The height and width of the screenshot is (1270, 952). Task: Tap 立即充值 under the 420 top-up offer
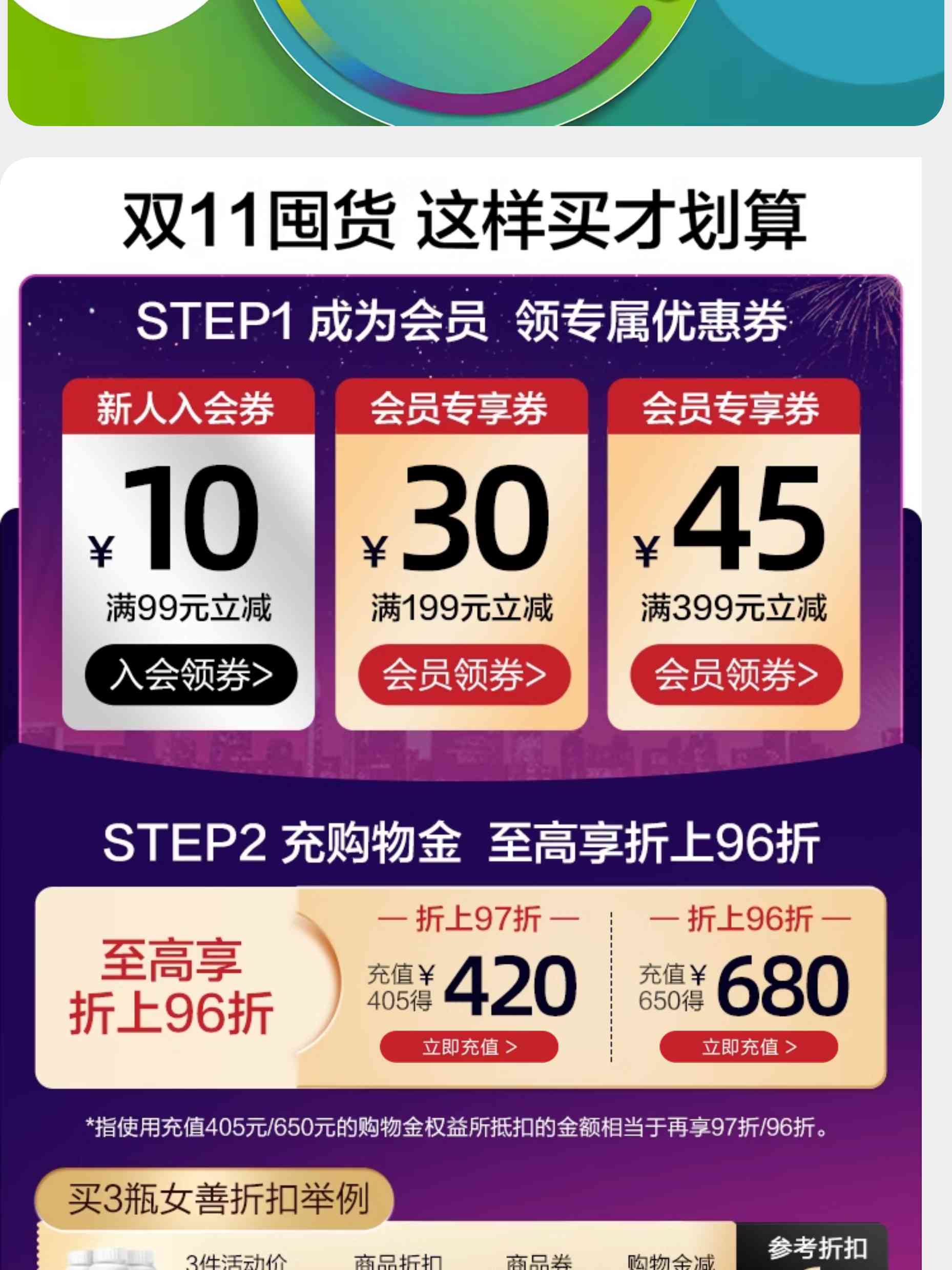469,1047
